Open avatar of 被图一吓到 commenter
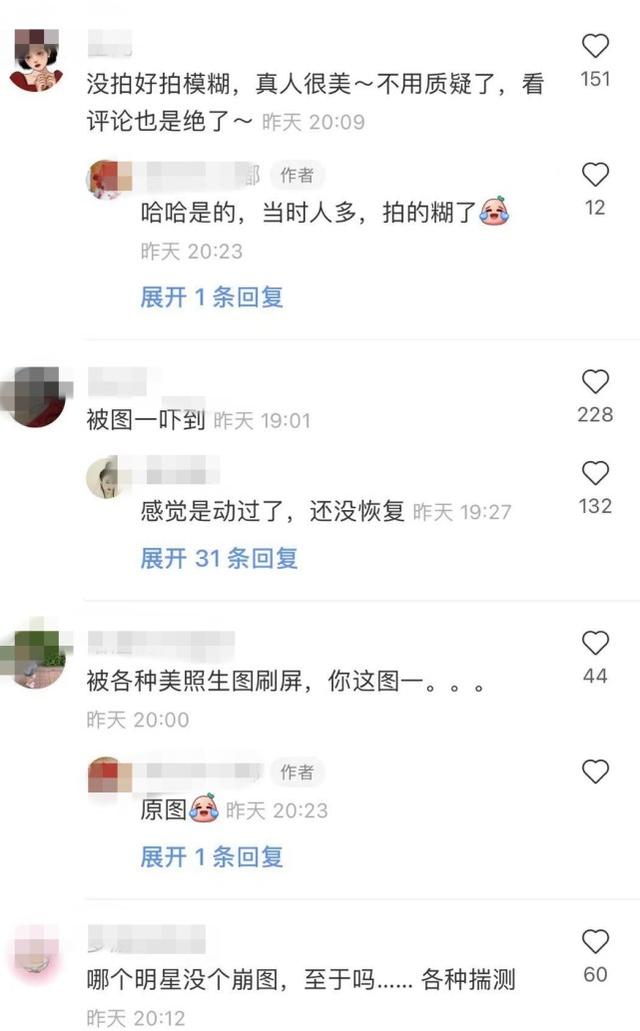This screenshot has height=1031, width=640. pyautogui.click(x=37, y=397)
